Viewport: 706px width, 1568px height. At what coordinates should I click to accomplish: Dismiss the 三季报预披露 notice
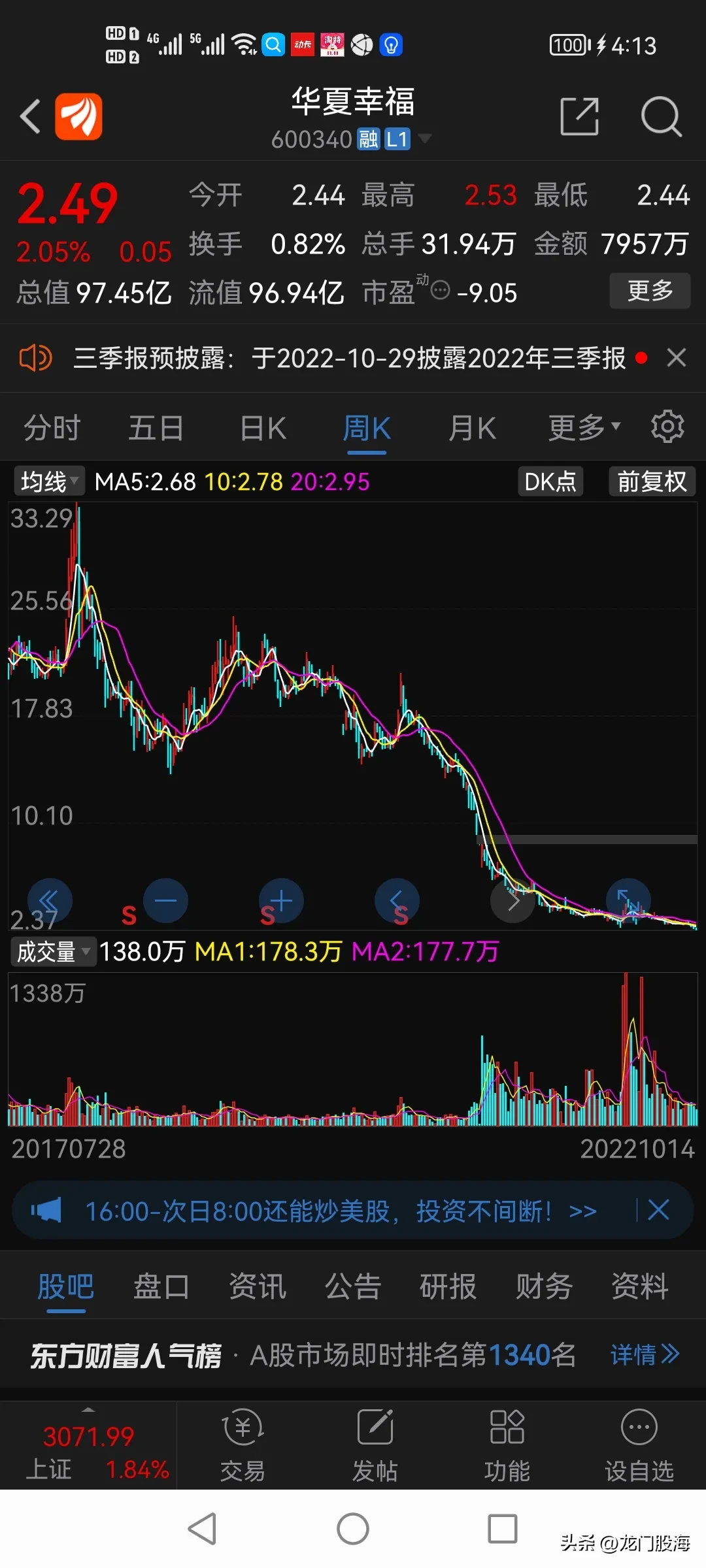(677, 357)
